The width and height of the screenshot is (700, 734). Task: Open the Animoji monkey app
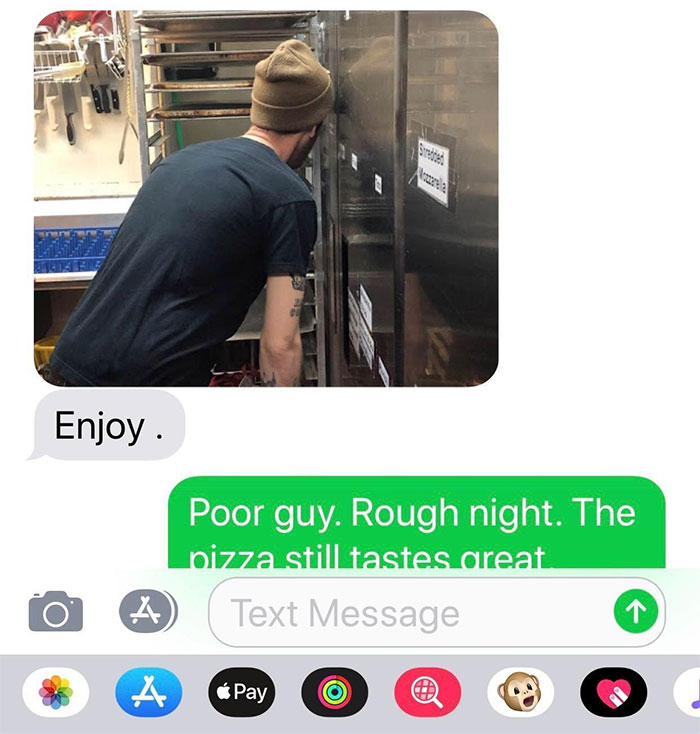point(520,693)
